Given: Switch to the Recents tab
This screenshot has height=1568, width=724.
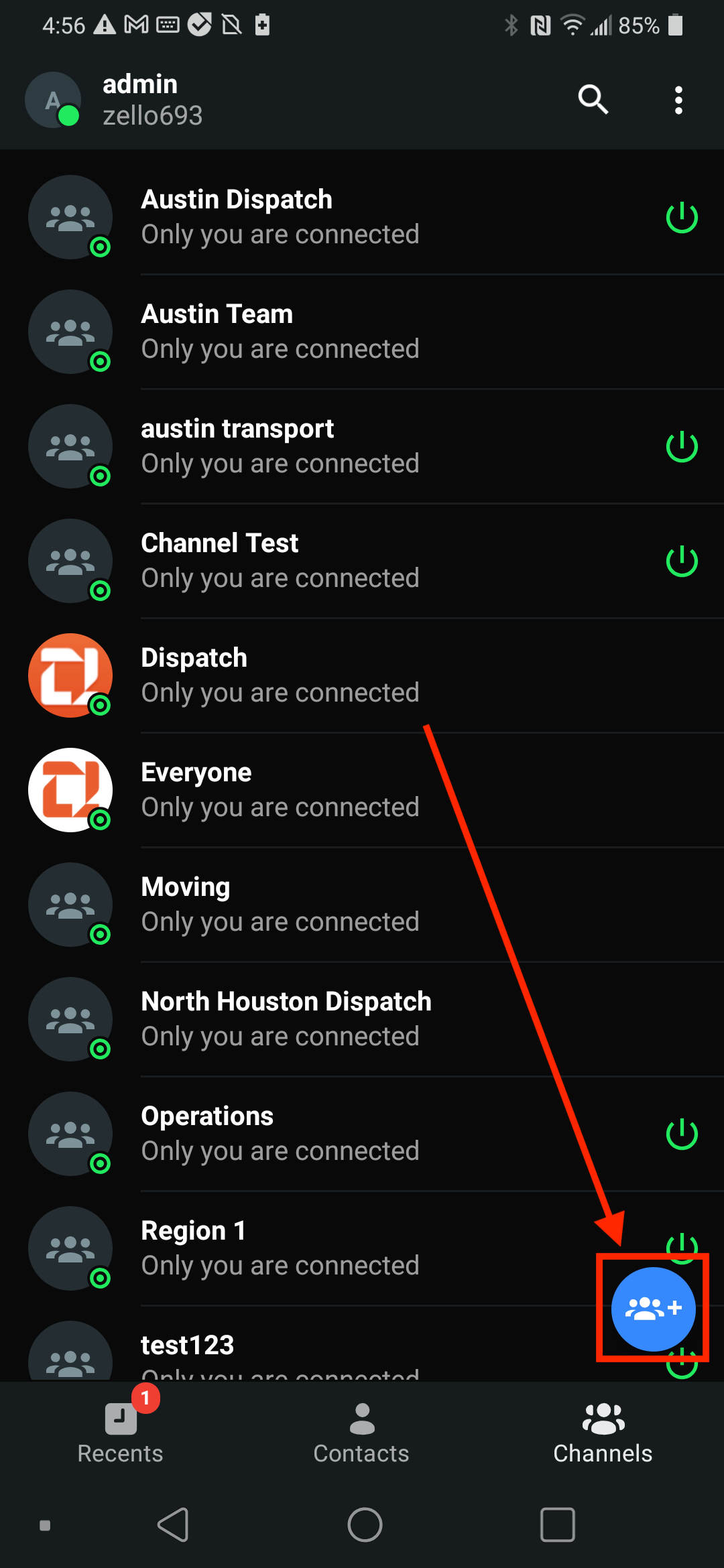Looking at the screenshot, I should tap(121, 1434).
